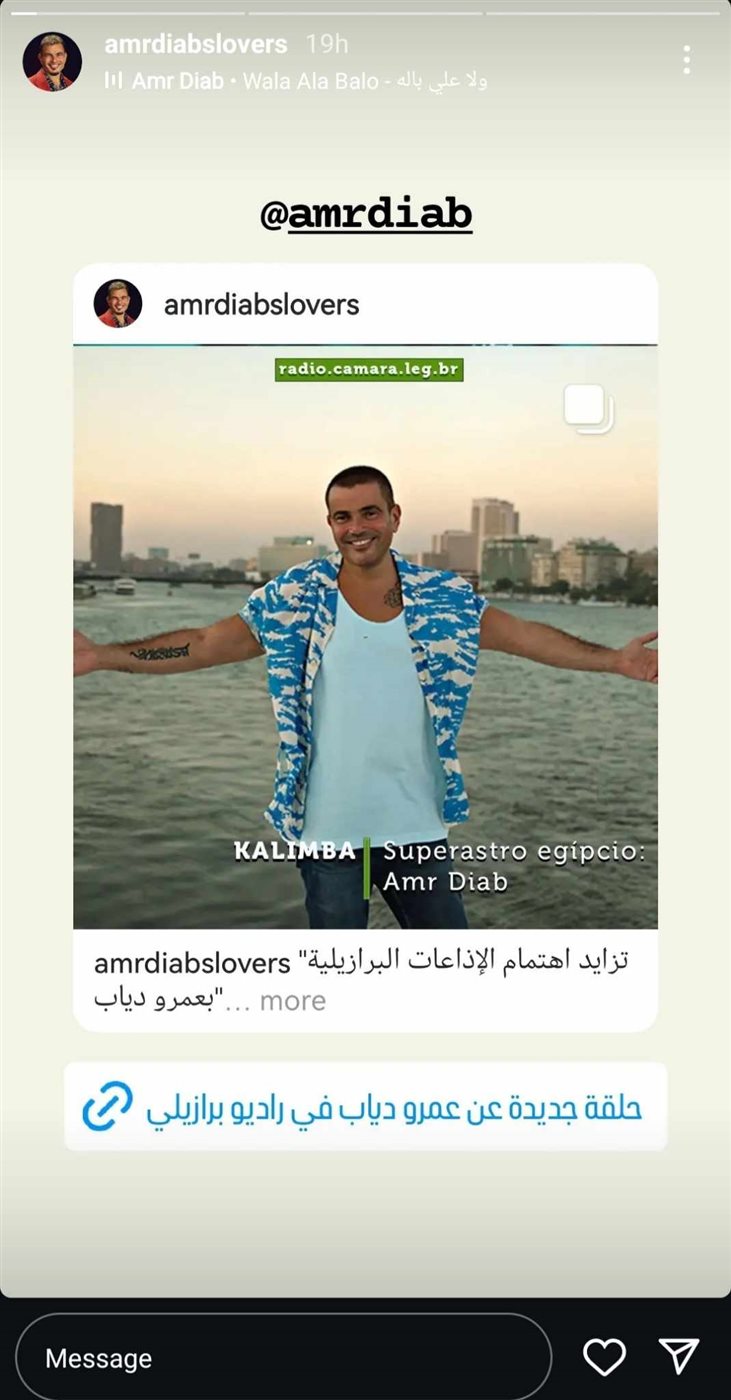Open the Arabic link sticker about Brazilian radio
Viewport: 731px width, 1400px height.
(365, 1107)
